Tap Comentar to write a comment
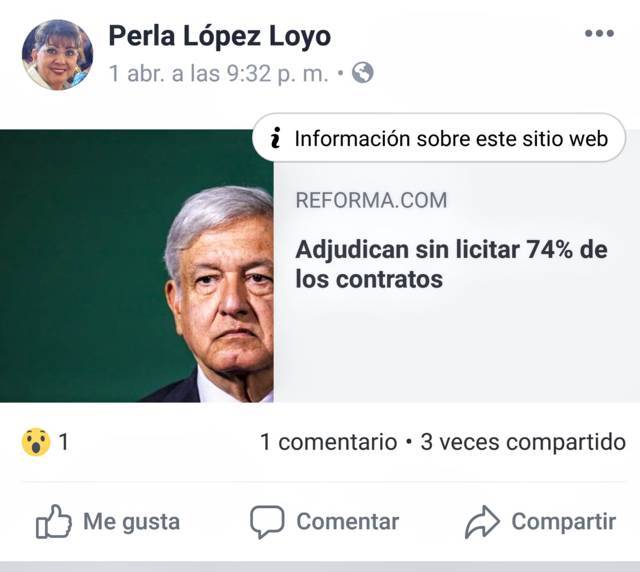Image resolution: width=640 pixels, height=572 pixels. point(324,521)
